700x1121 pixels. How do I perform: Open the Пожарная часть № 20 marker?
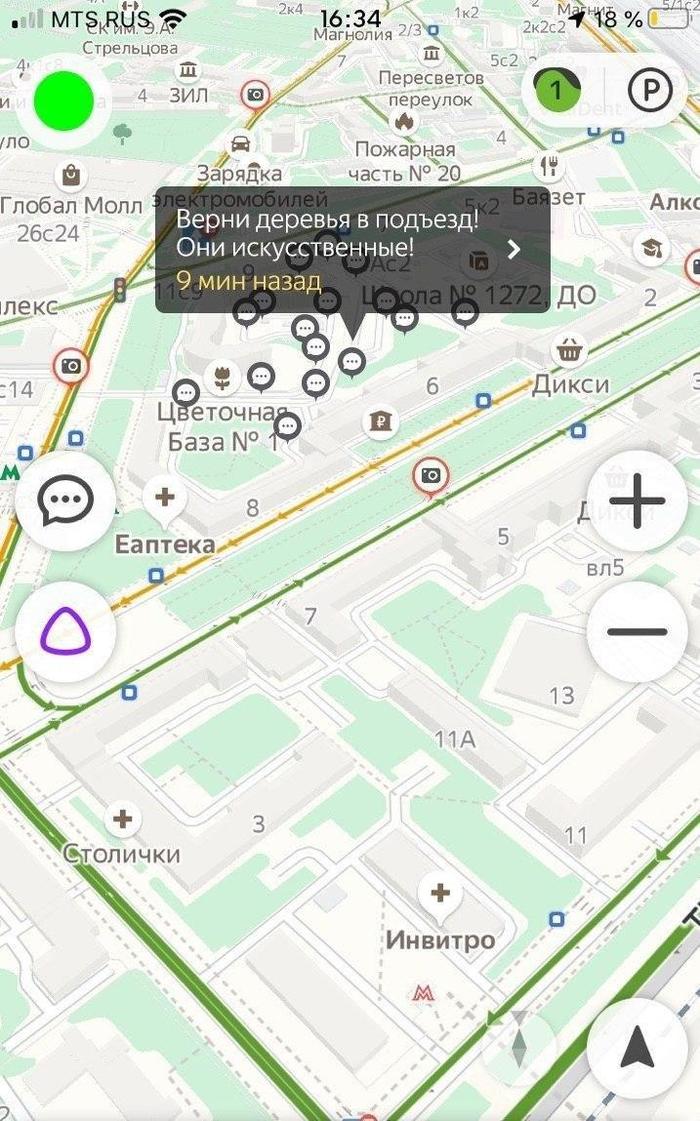405,122
